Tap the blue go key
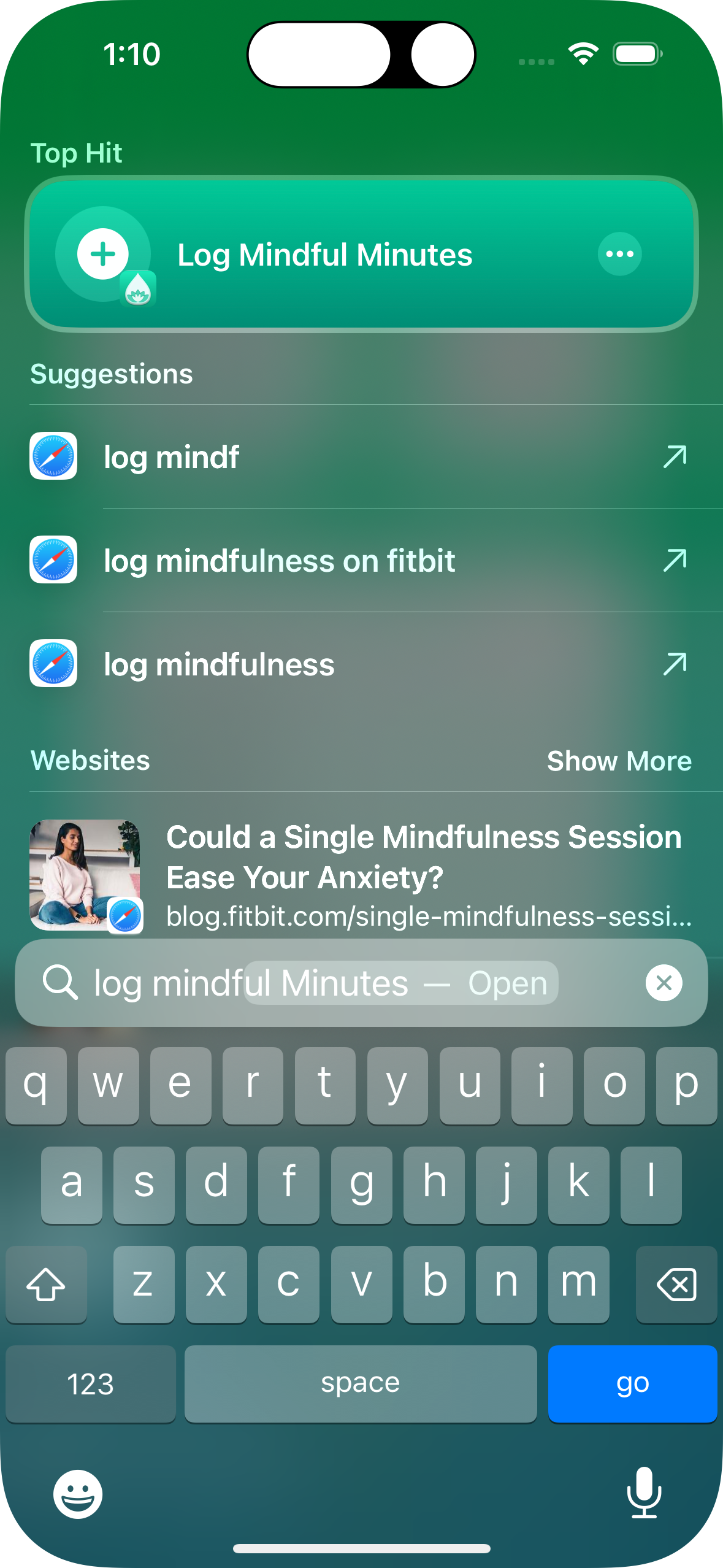 [x=632, y=1384]
